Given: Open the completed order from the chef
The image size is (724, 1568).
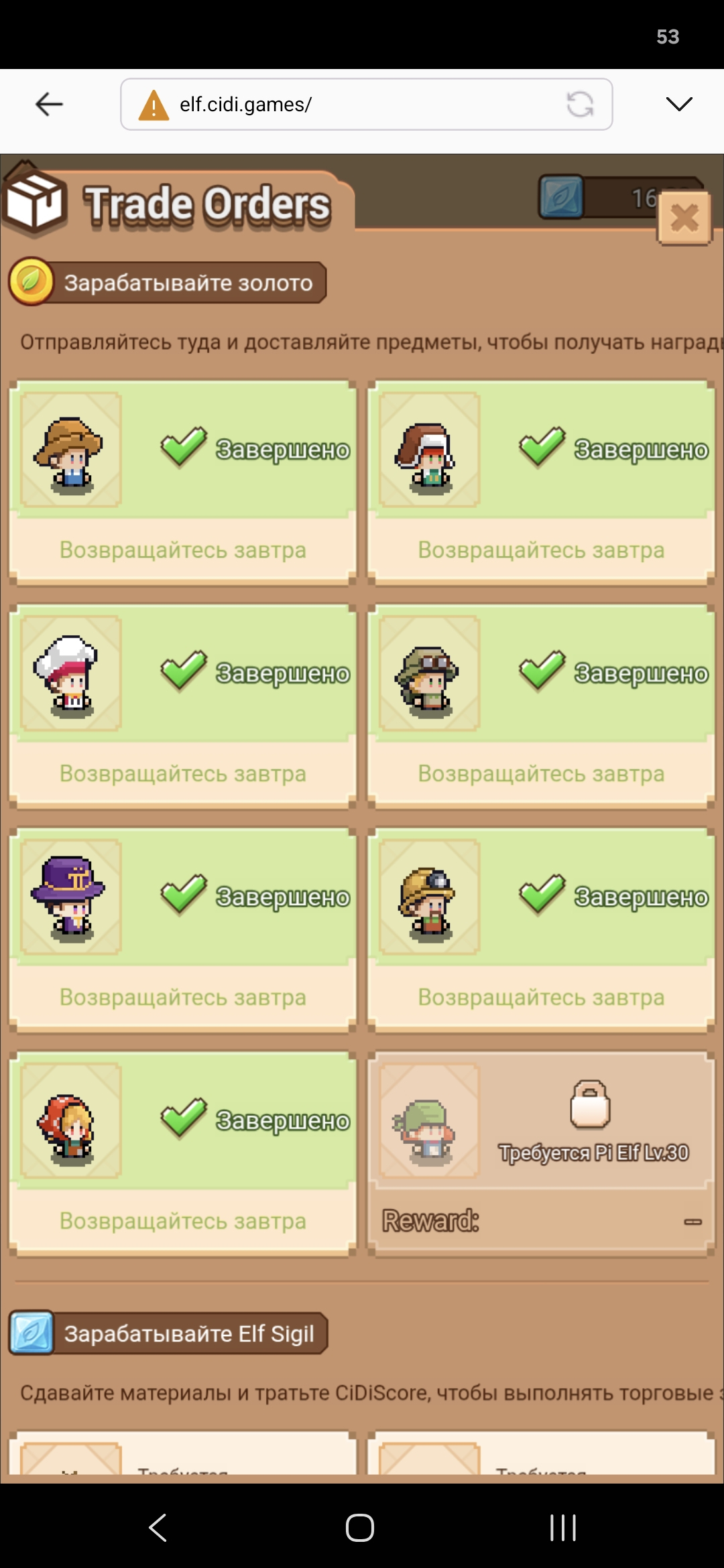Looking at the screenshot, I should pyautogui.click(x=182, y=706).
